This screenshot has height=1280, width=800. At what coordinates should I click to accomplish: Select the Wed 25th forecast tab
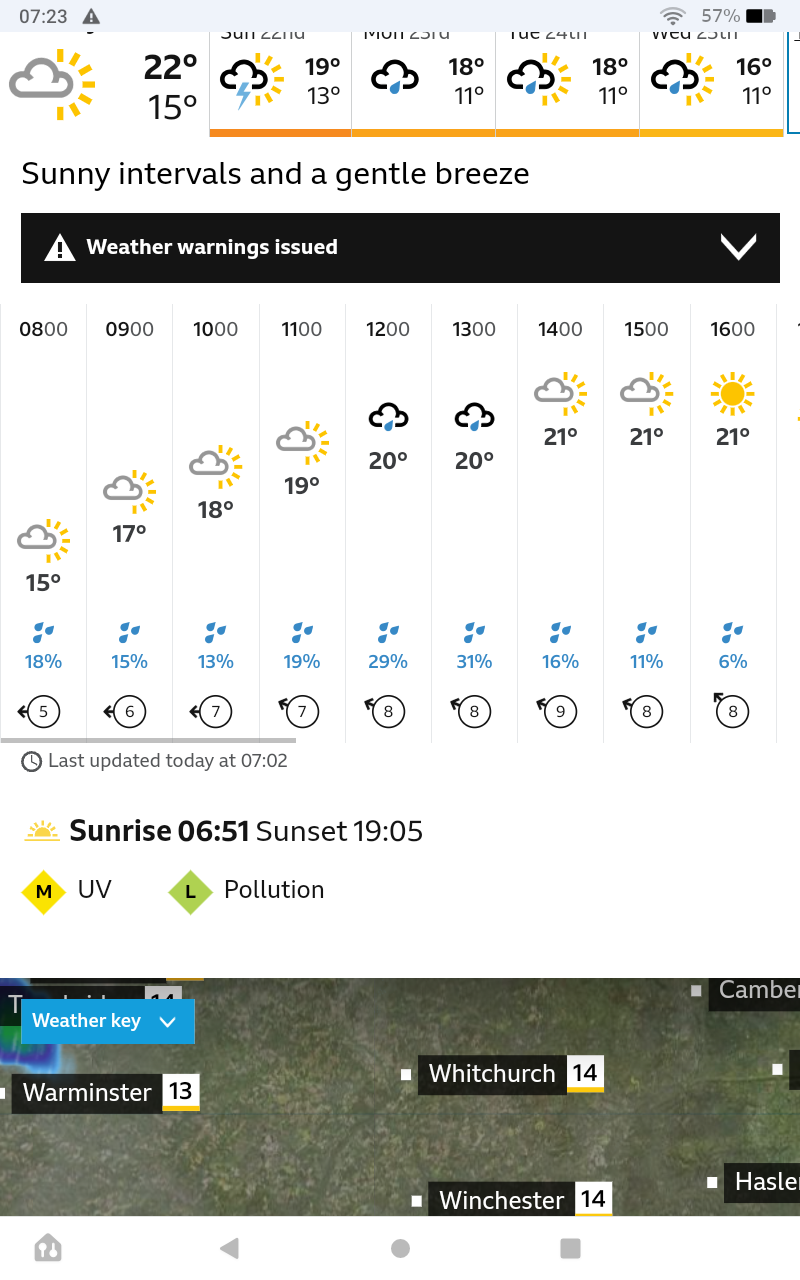pyautogui.click(x=711, y=82)
